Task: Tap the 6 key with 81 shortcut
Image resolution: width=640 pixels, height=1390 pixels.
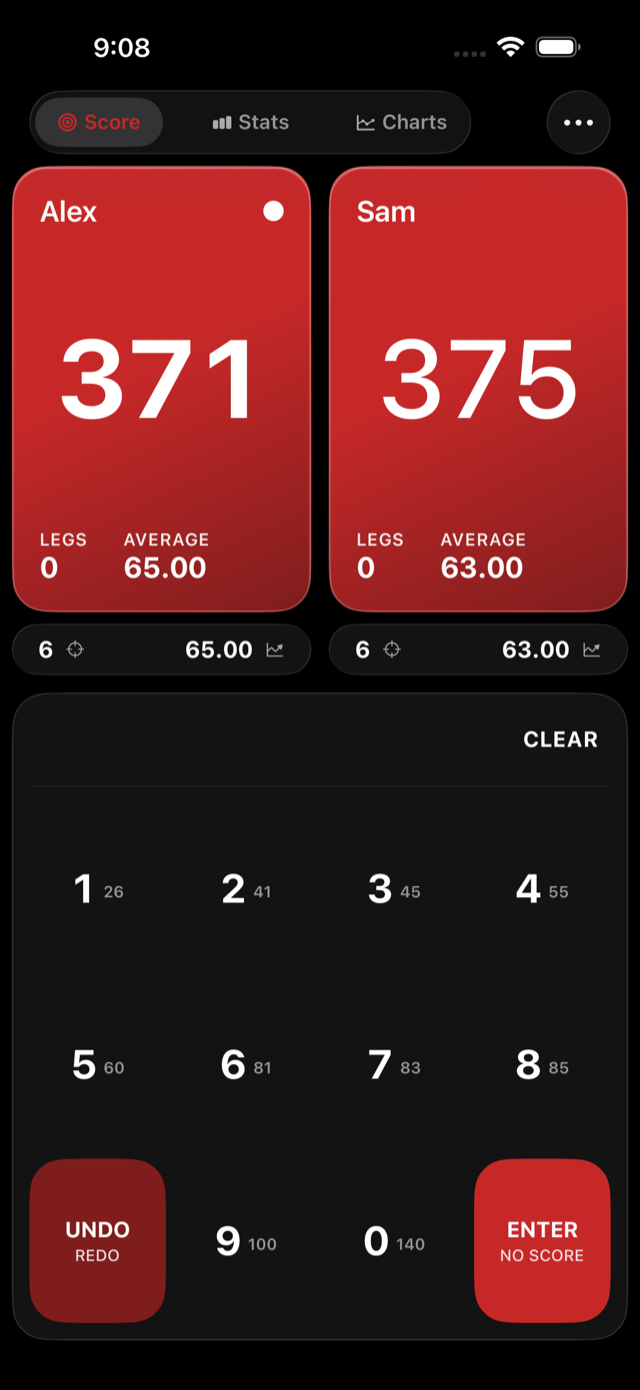Action: (x=246, y=1065)
